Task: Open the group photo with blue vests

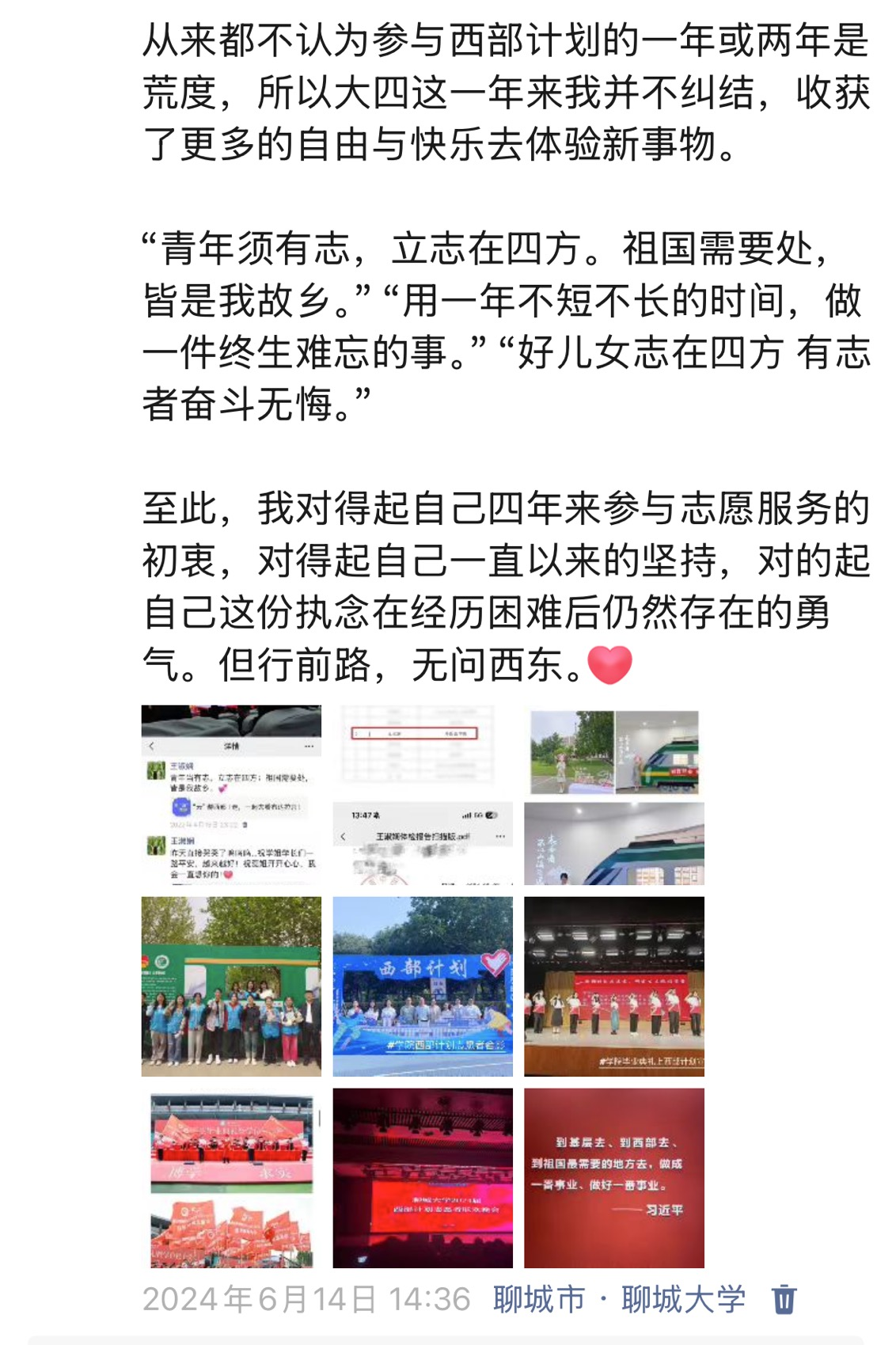Action: (x=231, y=986)
